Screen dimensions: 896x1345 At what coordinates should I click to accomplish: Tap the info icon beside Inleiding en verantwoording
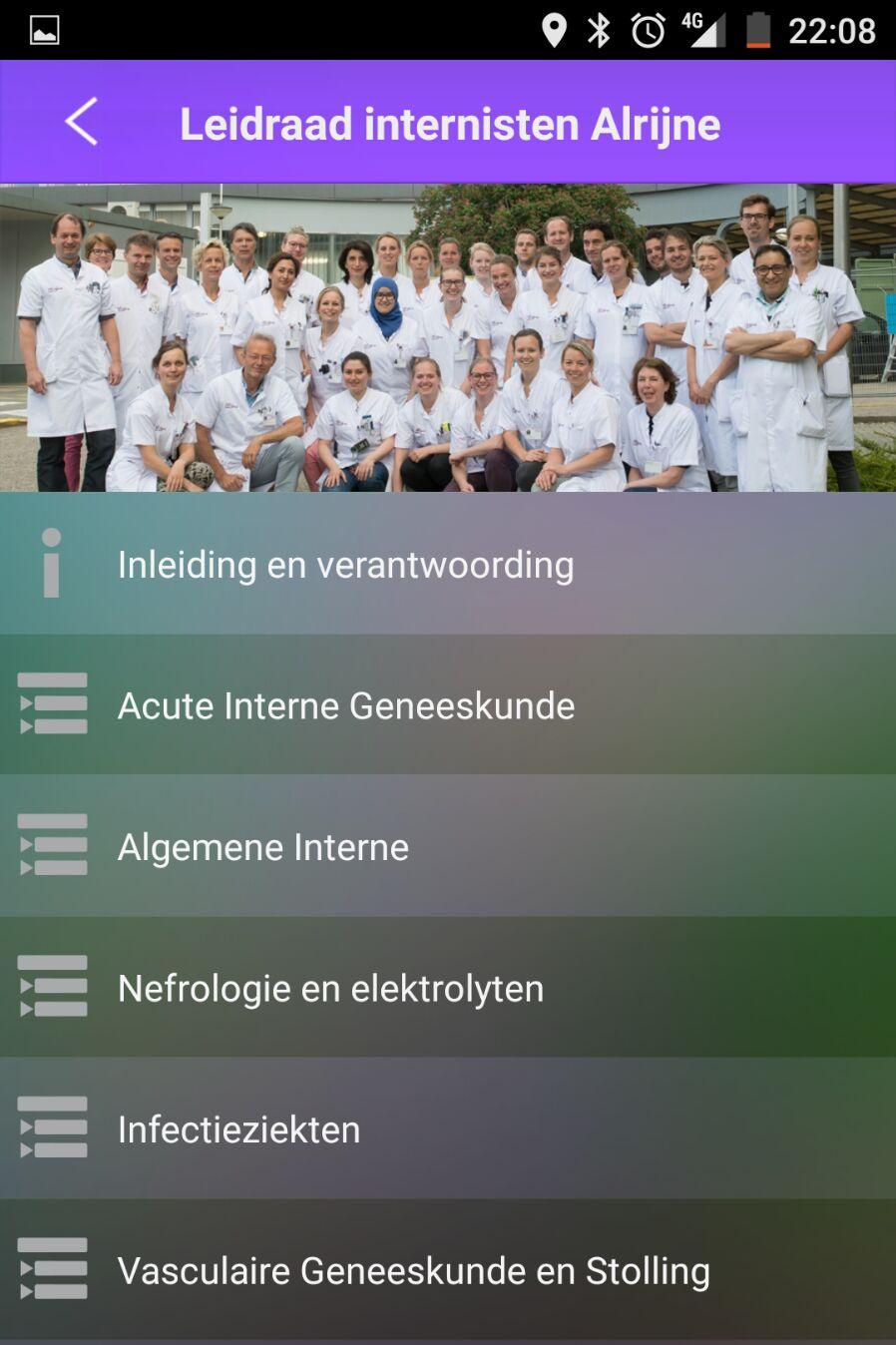pos(52,563)
